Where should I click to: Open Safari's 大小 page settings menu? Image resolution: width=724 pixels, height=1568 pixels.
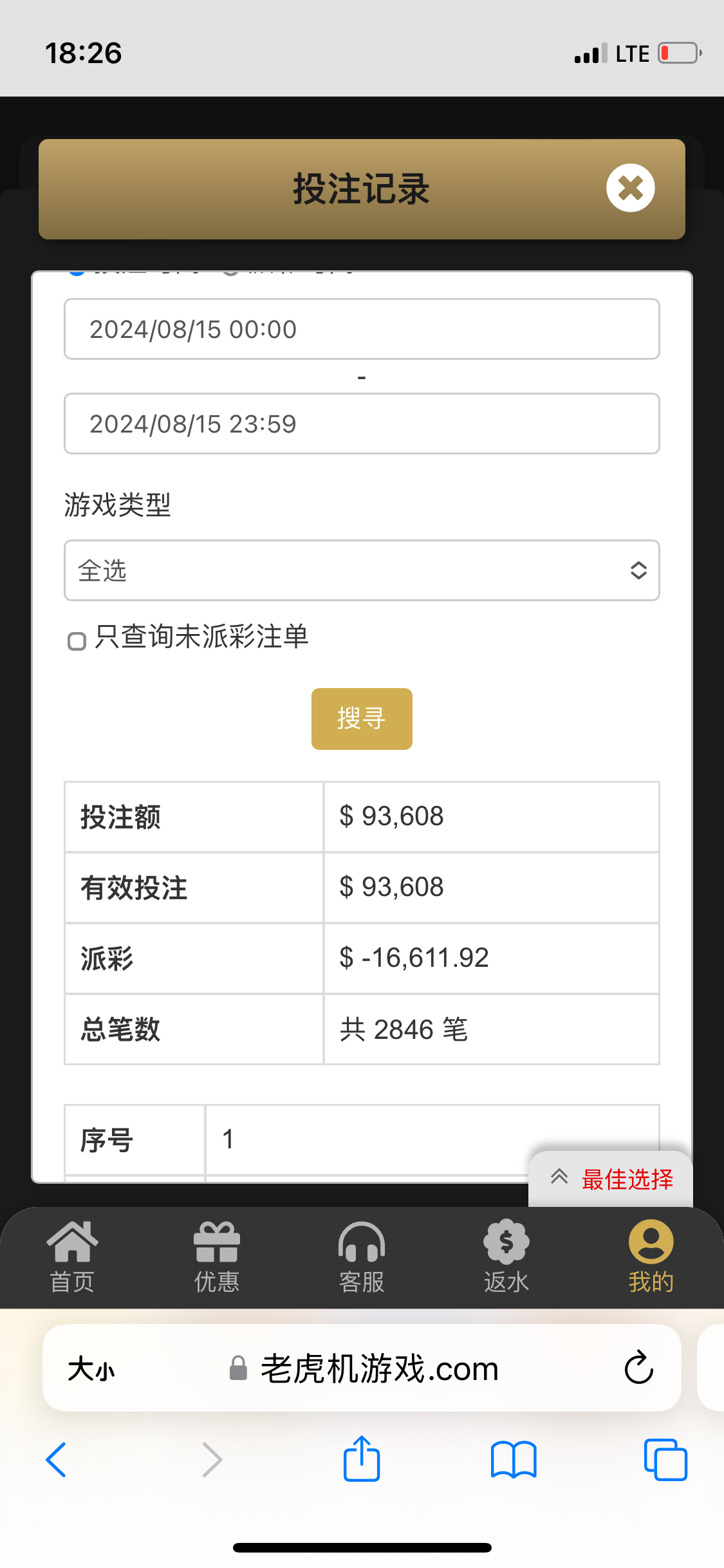click(91, 1368)
